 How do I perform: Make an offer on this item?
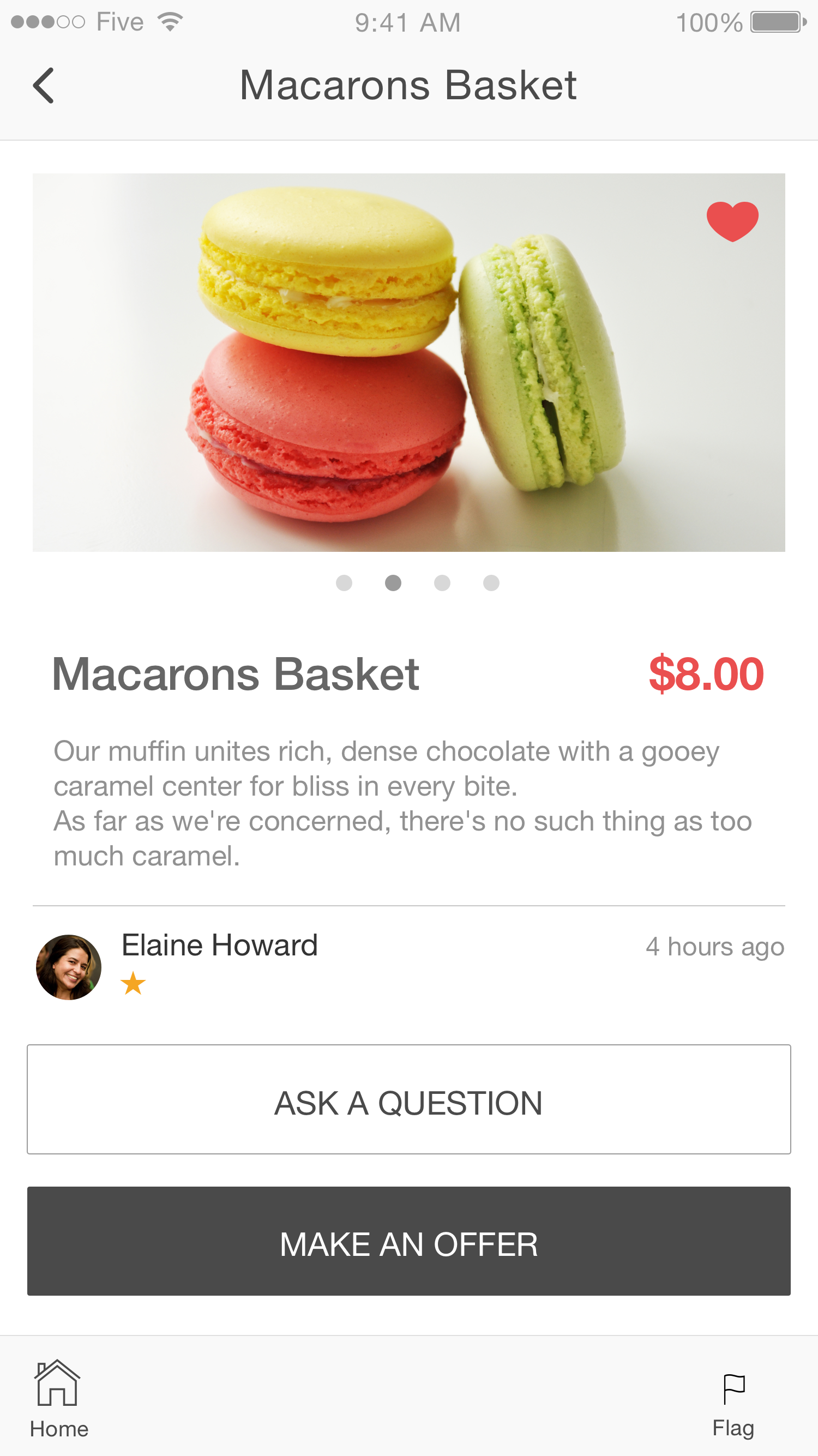click(408, 1241)
